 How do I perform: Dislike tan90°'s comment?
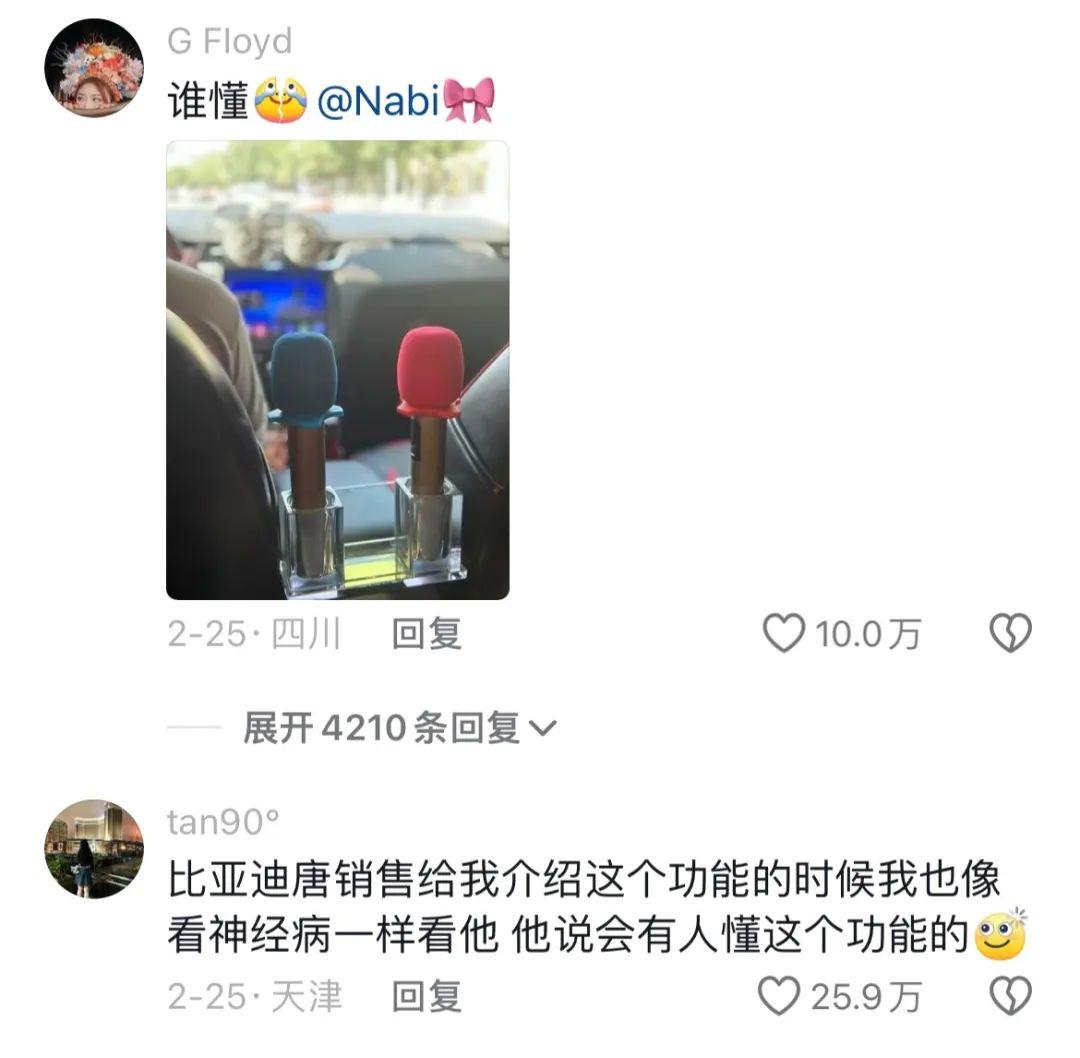1010,996
